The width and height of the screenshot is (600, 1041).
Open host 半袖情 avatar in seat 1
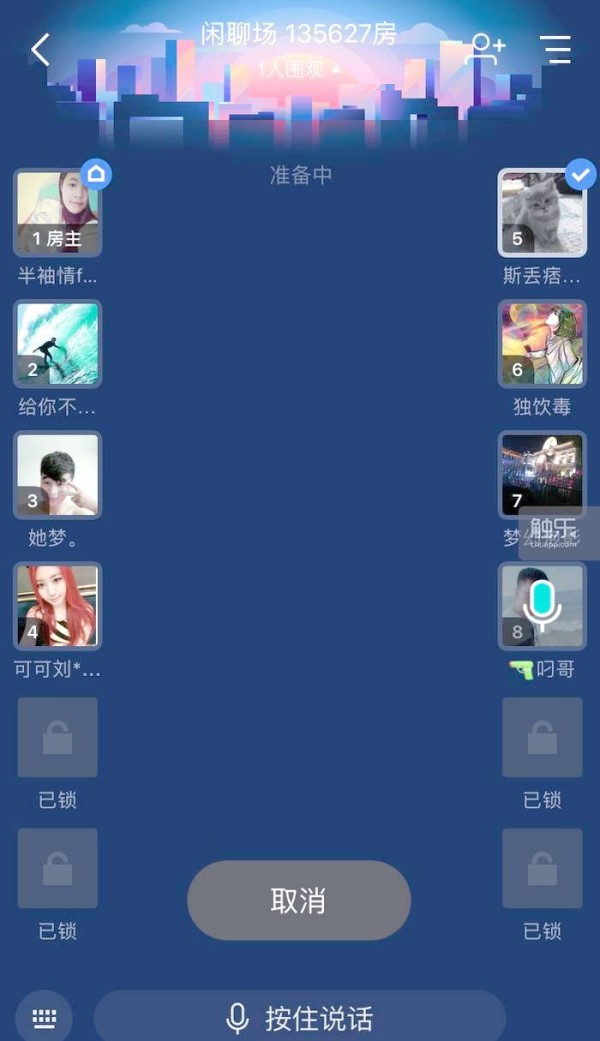[x=58, y=212]
